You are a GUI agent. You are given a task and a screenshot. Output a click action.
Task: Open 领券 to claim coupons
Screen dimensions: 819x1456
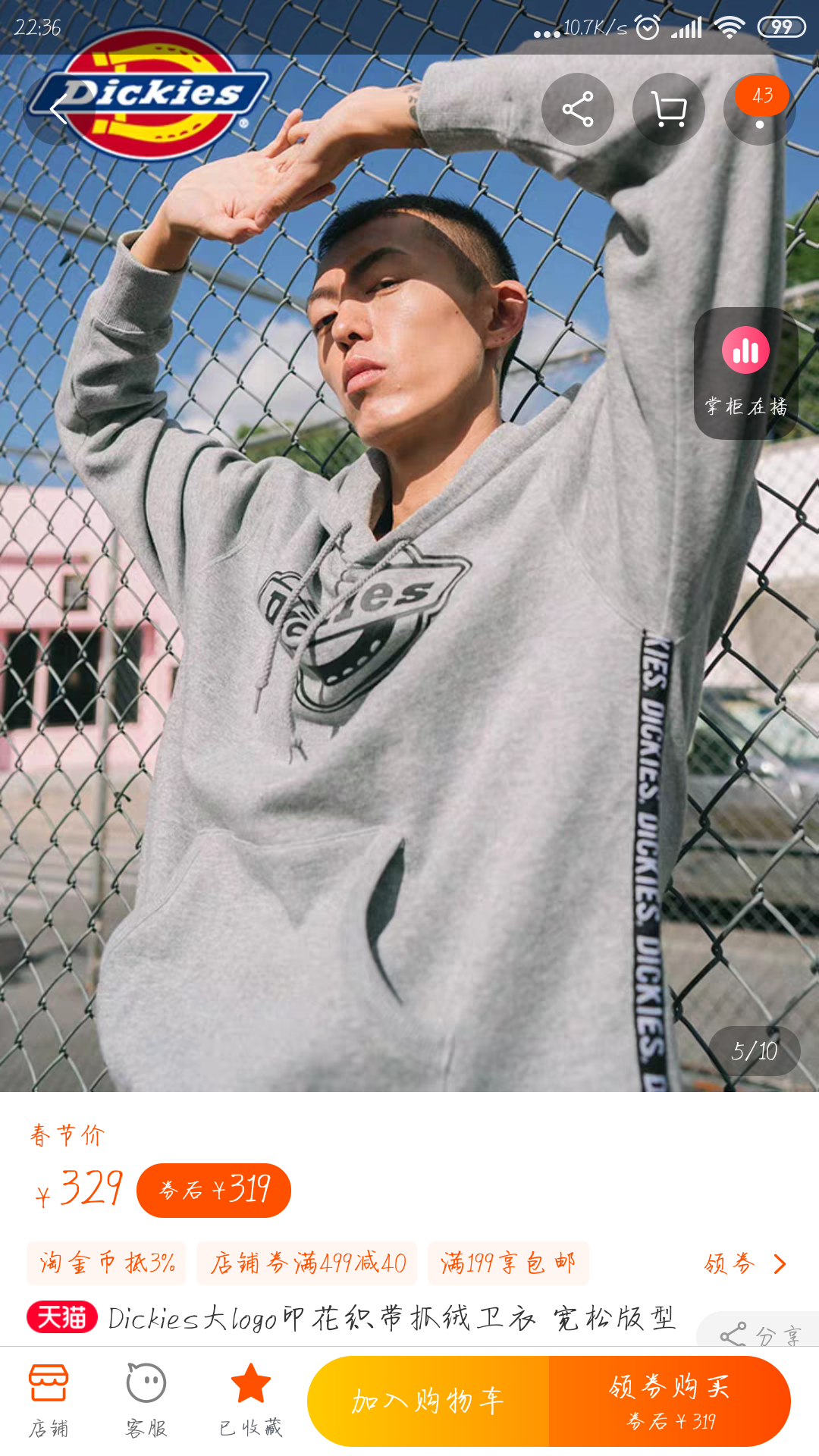point(745,1263)
